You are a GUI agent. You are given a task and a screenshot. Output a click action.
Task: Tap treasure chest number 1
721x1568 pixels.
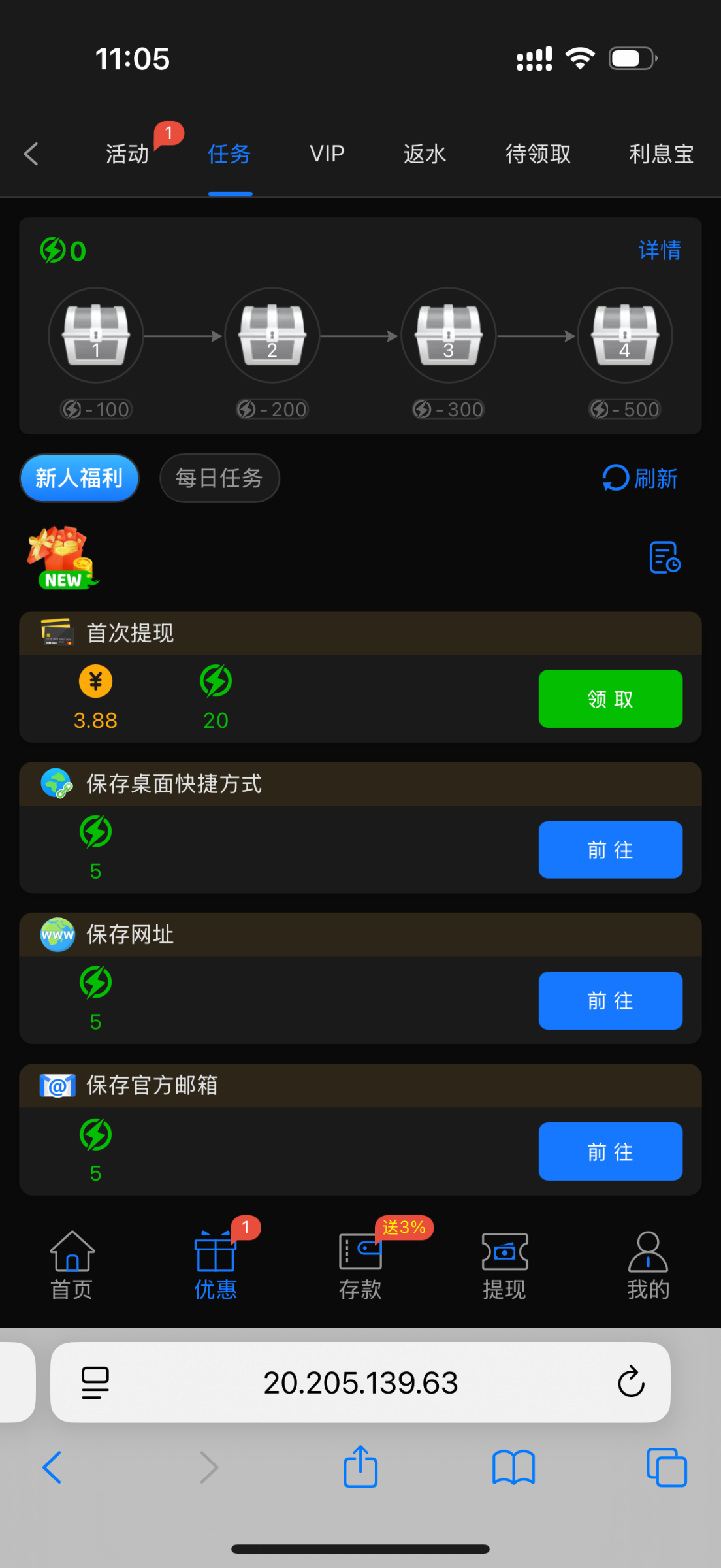click(x=96, y=335)
